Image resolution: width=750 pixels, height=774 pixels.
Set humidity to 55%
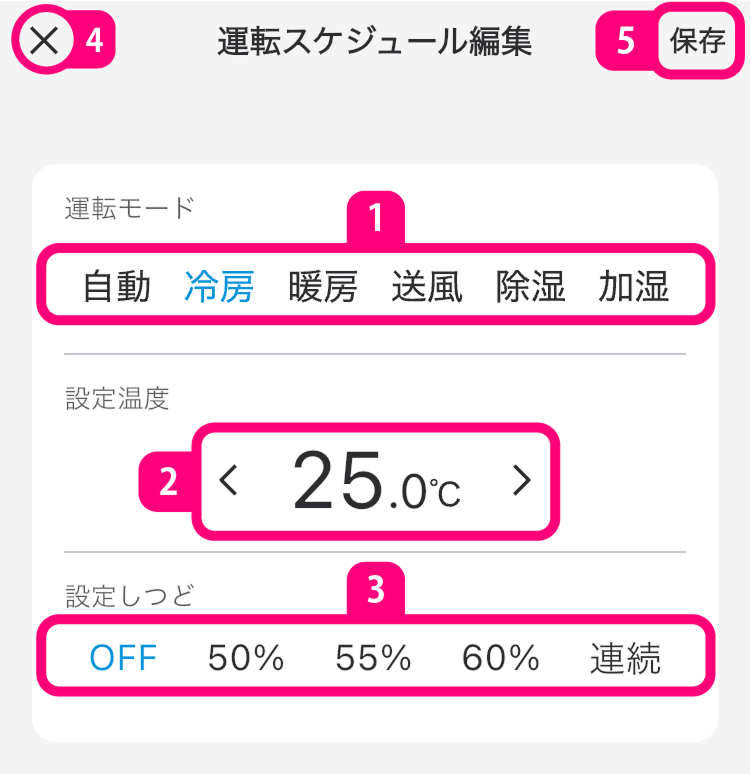click(x=373, y=658)
